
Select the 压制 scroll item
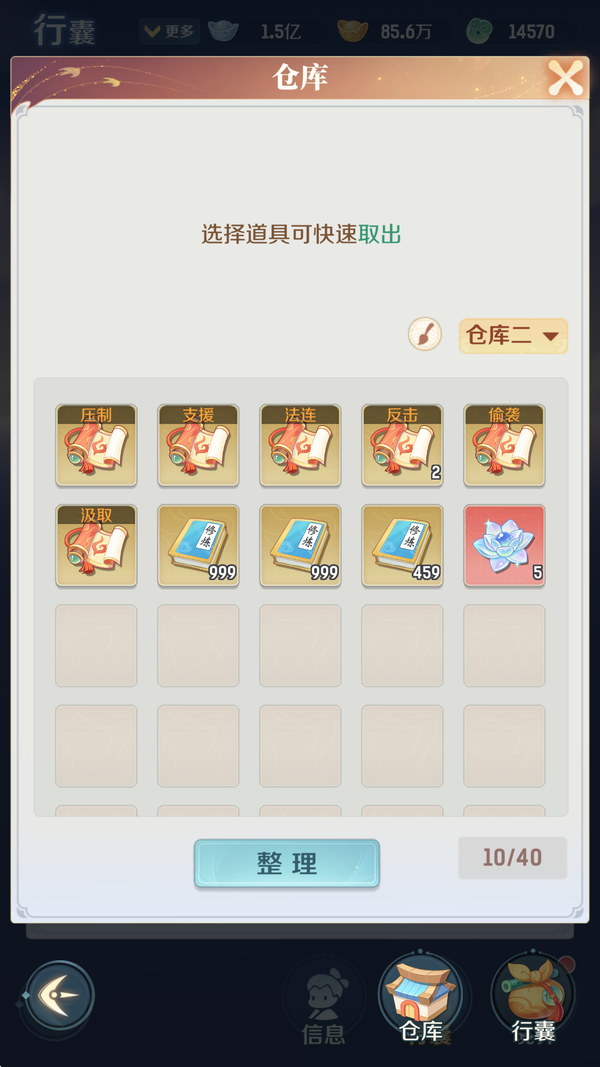click(x=96, y=445)
